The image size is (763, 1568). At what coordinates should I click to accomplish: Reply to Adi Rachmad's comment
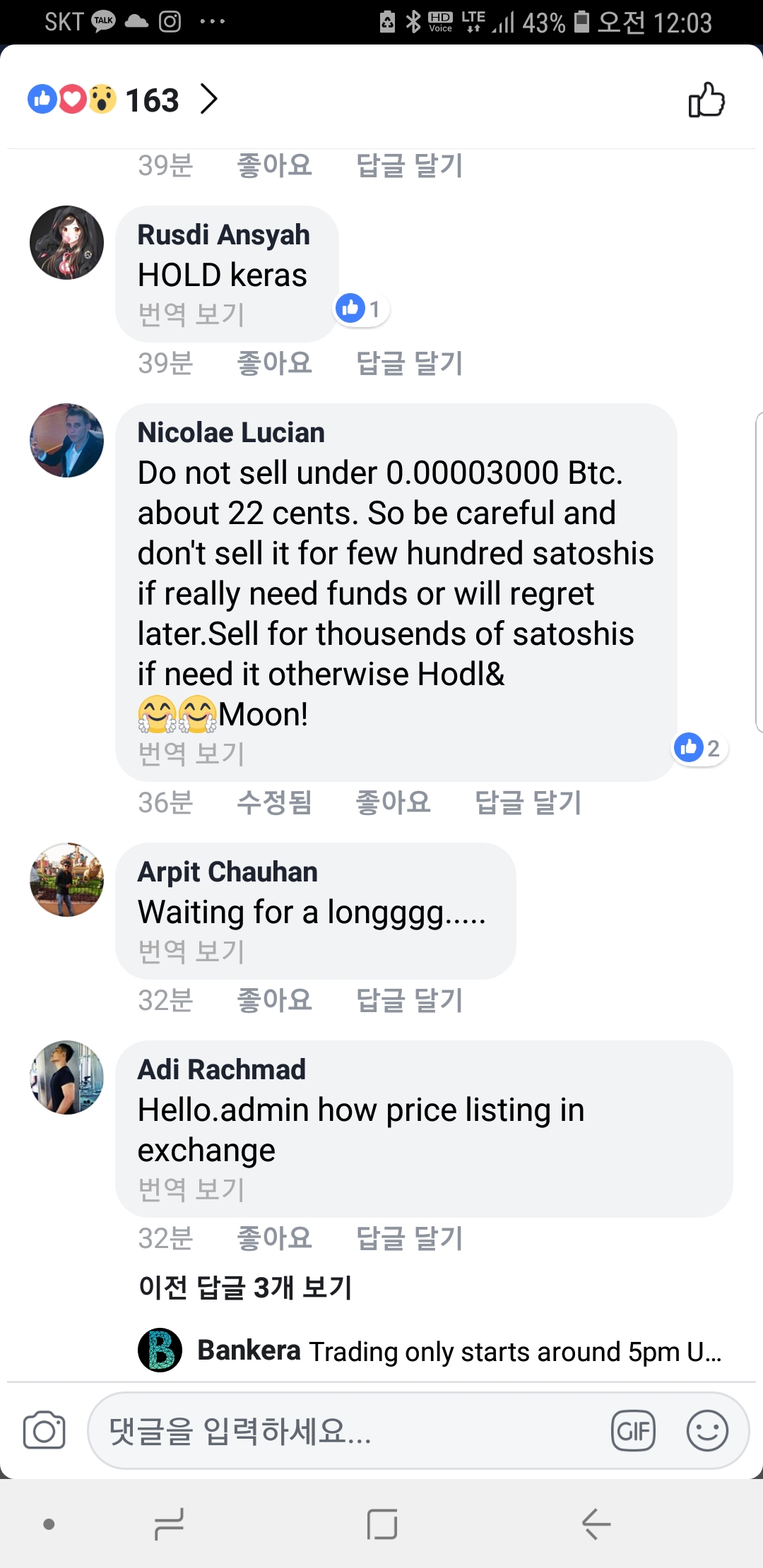coord(409,1238)
